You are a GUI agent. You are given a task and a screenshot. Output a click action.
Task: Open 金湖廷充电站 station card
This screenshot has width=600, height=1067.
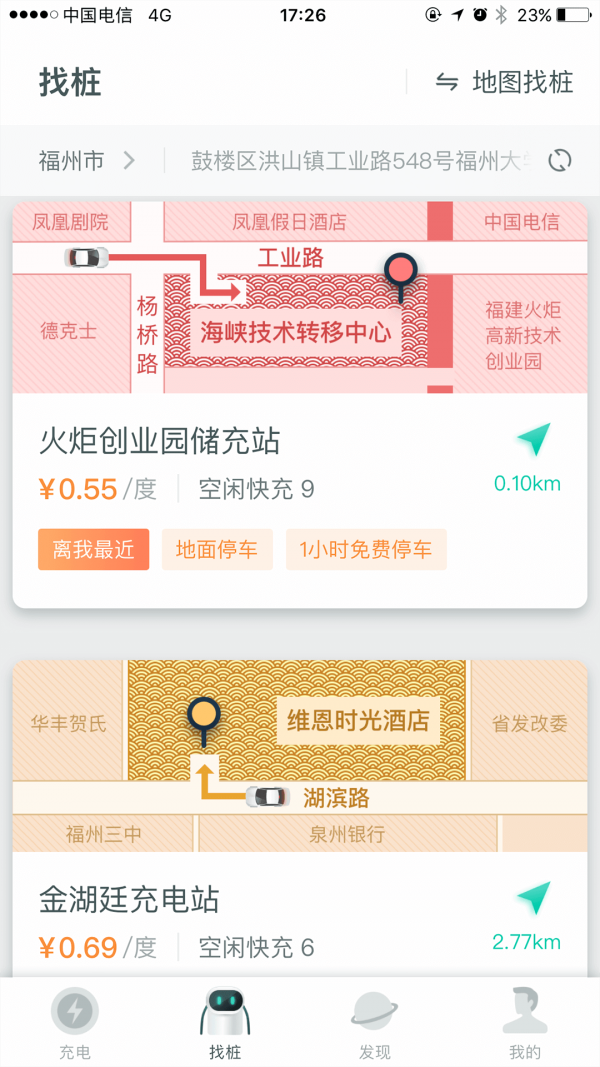pyautogui.click(x=130, y=899)
